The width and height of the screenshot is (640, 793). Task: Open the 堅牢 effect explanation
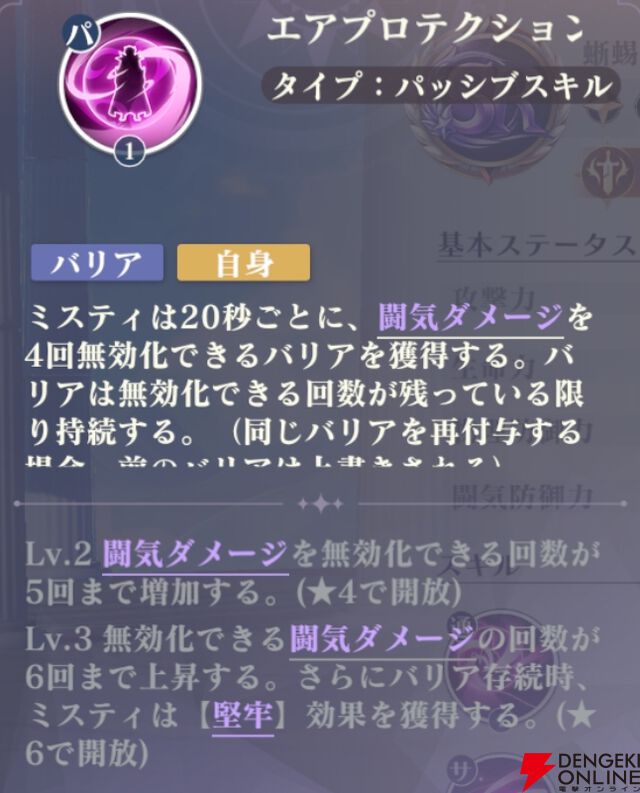244,716
